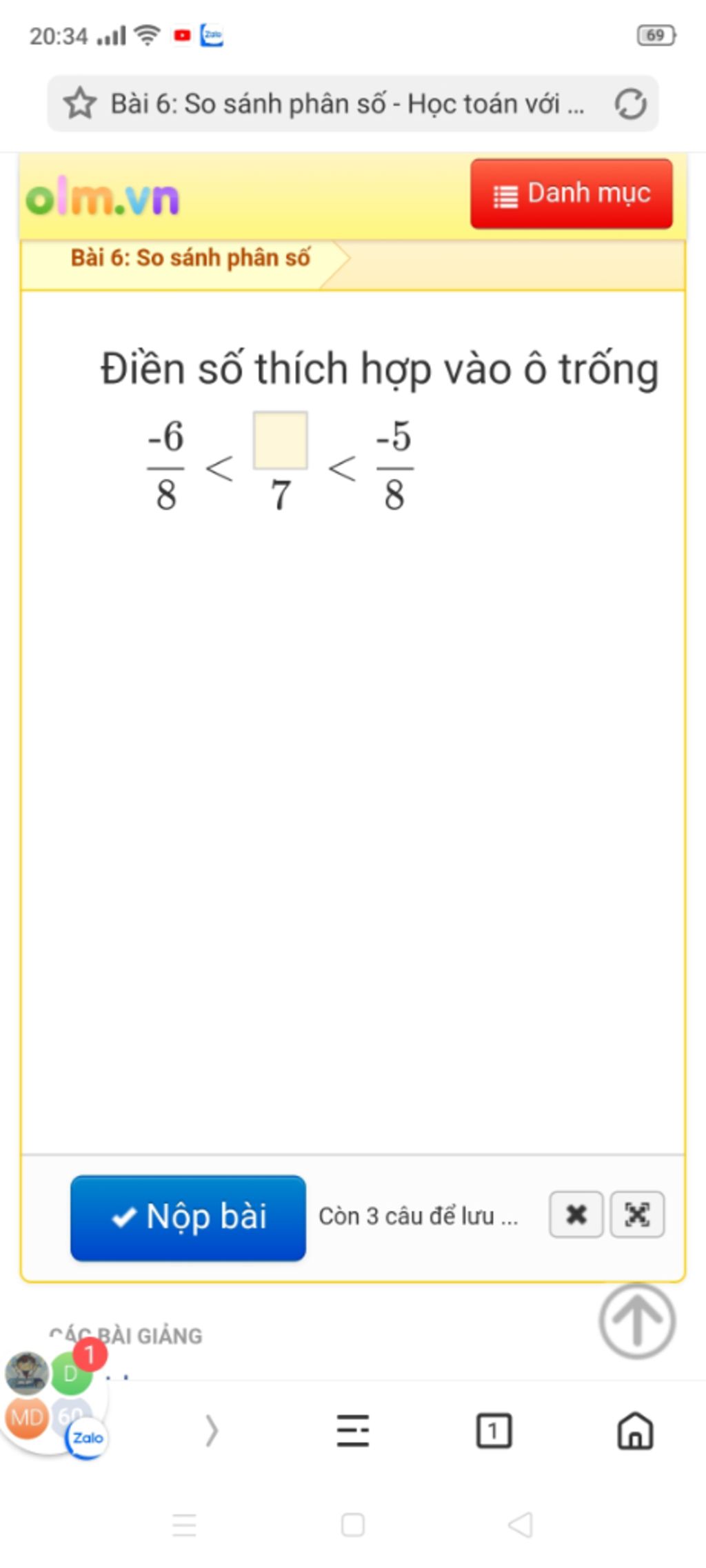
Task: Open the browser tabs switcher
Action: [494, 1431]
